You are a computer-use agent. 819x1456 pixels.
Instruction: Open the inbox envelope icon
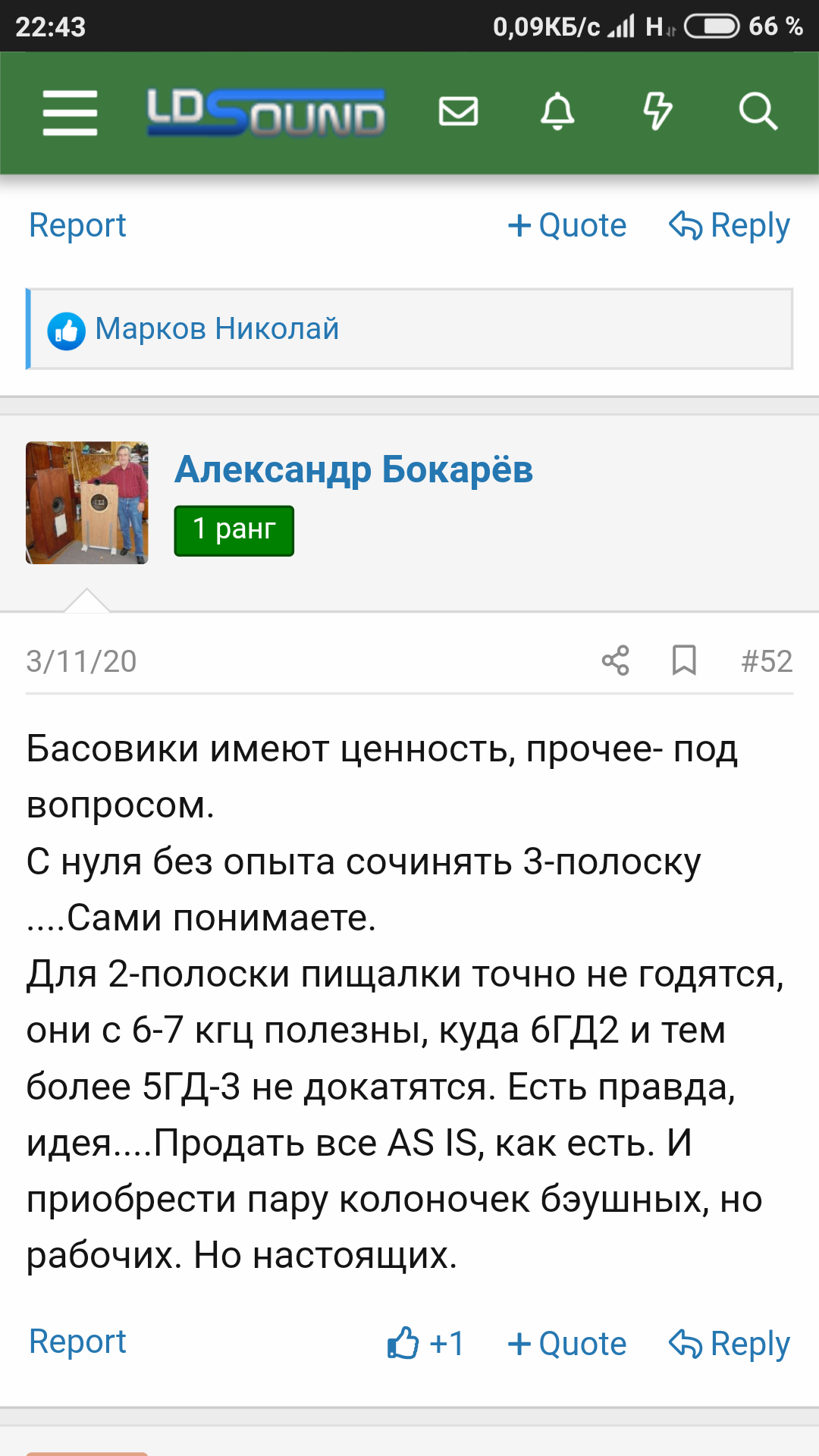[x=458, y=111]
